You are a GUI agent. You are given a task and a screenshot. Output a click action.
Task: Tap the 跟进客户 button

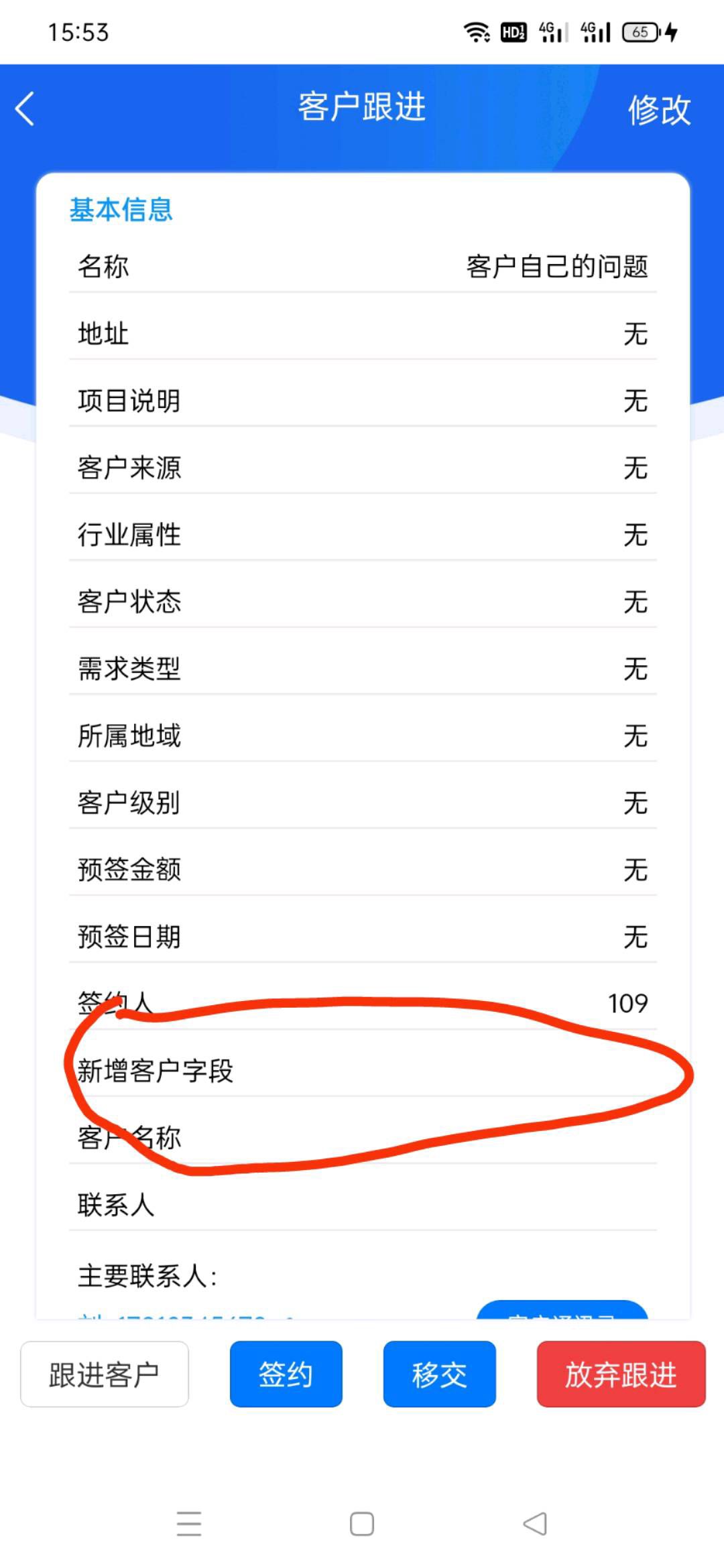tap(105, 1374)
